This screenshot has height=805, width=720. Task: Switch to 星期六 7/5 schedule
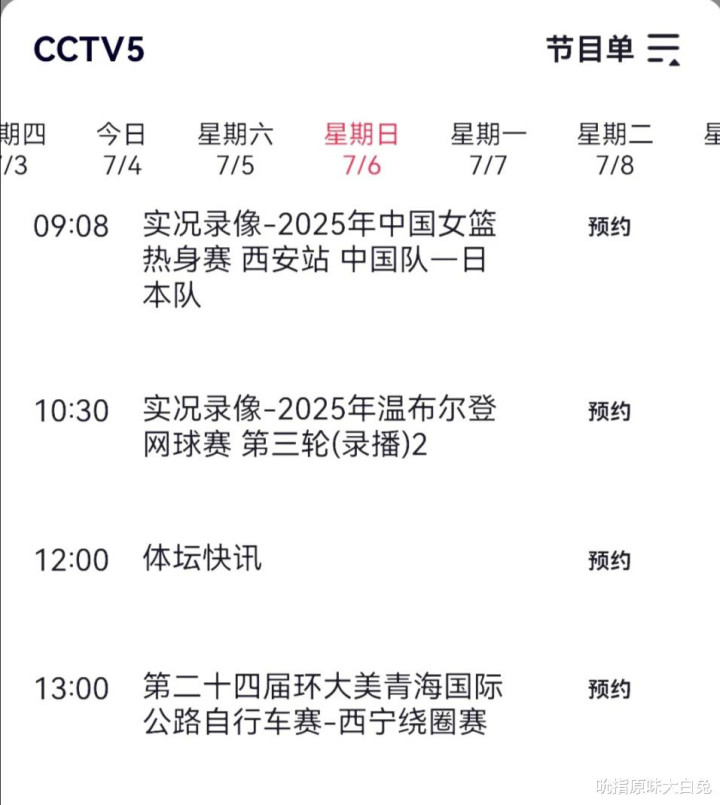tap(235, 149)
